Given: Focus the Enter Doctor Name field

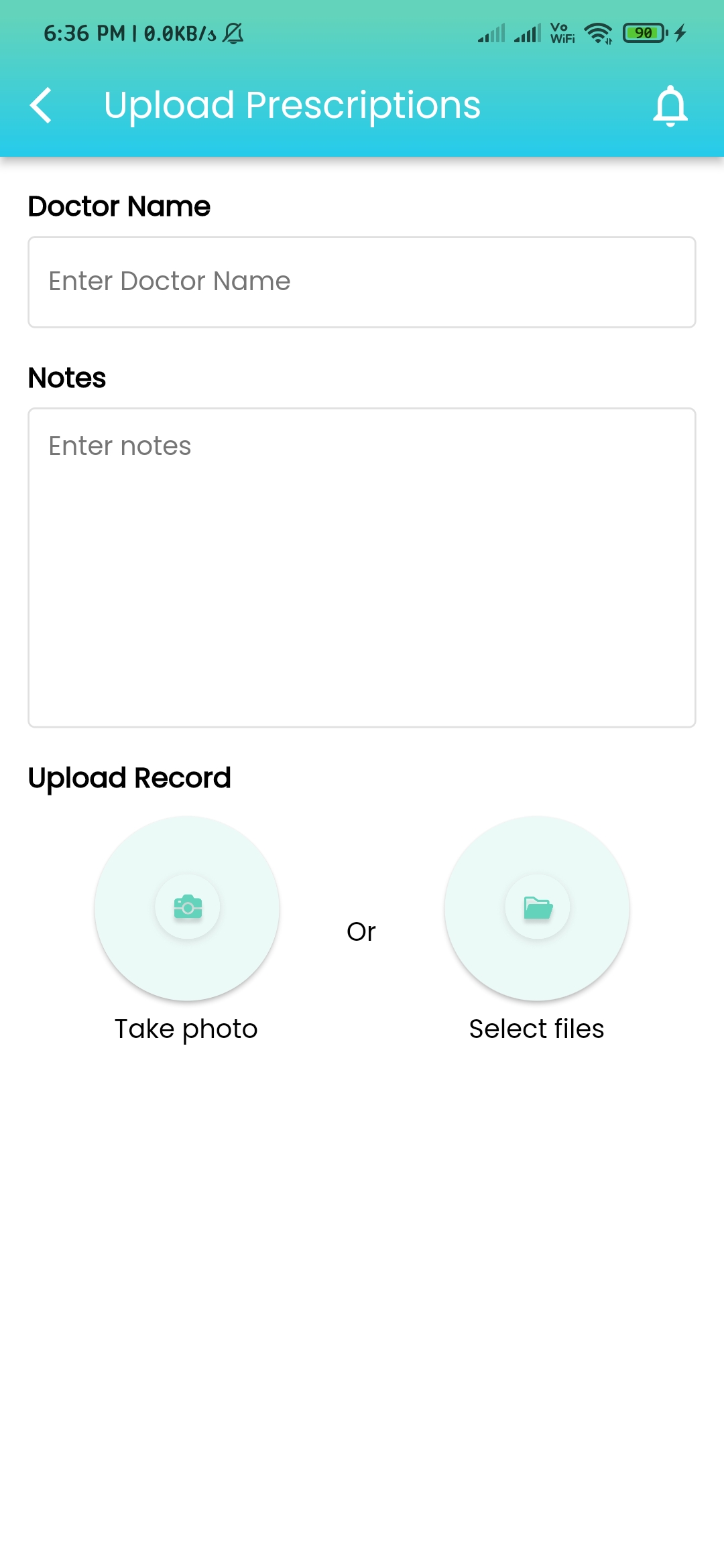Looking at the screenshot, I should pos(362,282).
